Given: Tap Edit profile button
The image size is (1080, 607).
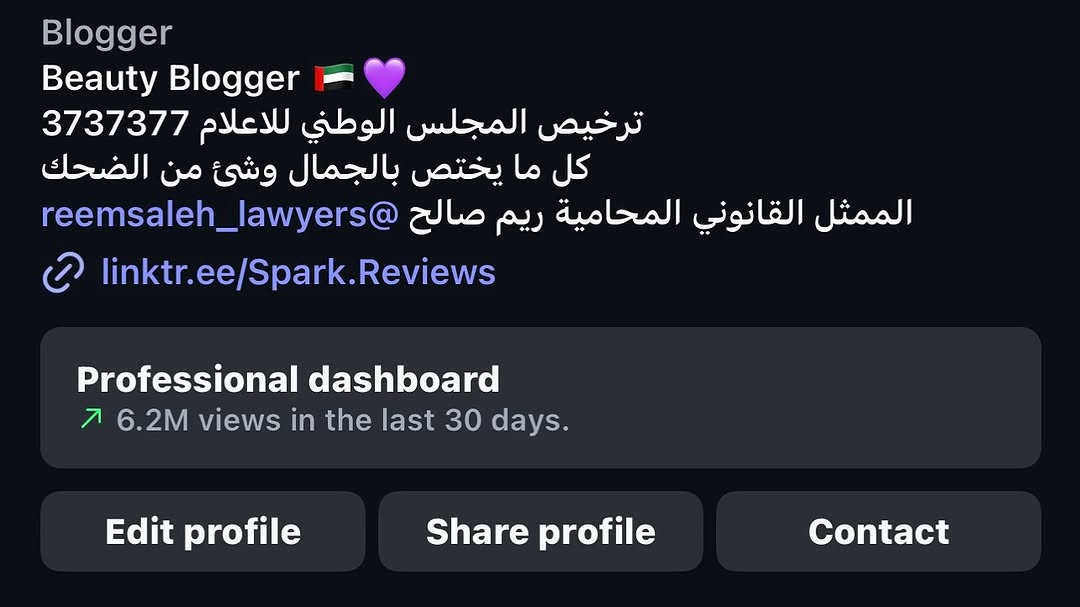Looking at the screenshot, I should 203,531.
